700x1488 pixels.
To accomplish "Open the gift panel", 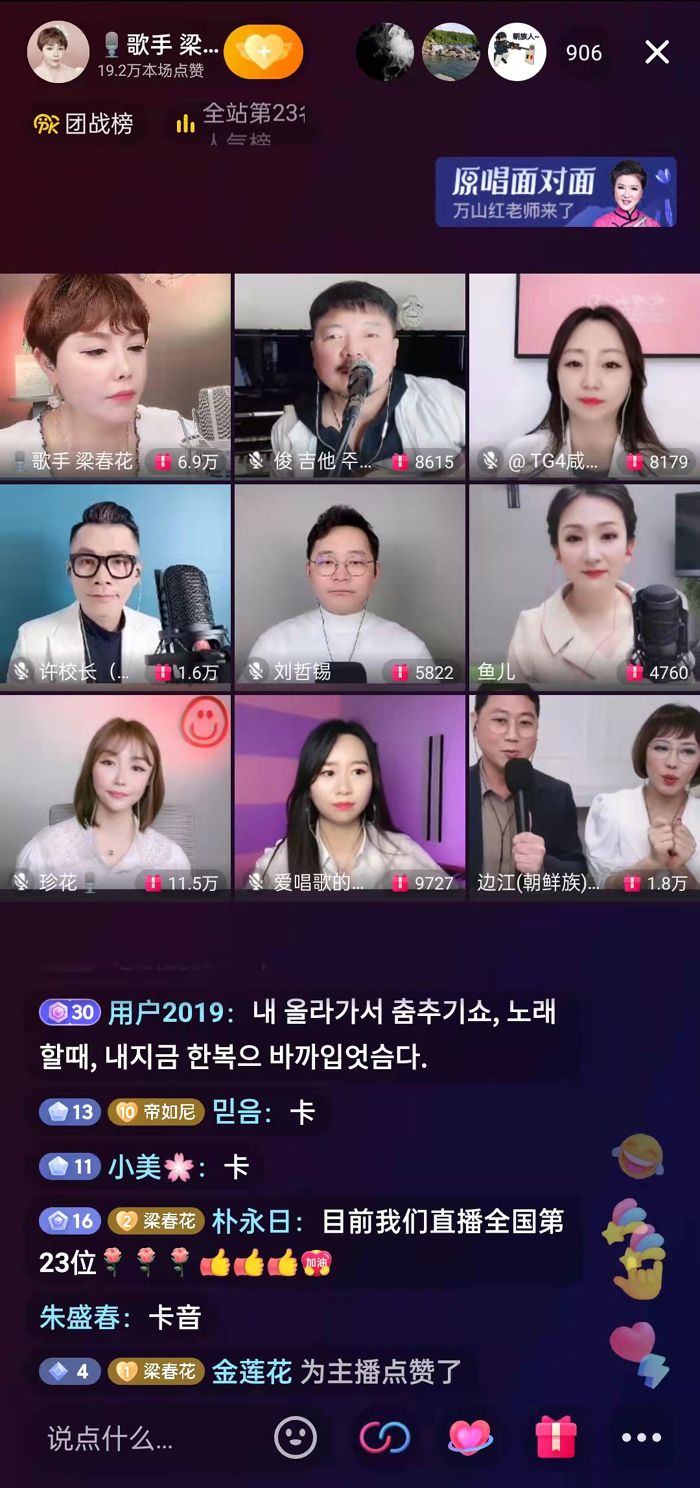I will click(x=556, y=1438).
